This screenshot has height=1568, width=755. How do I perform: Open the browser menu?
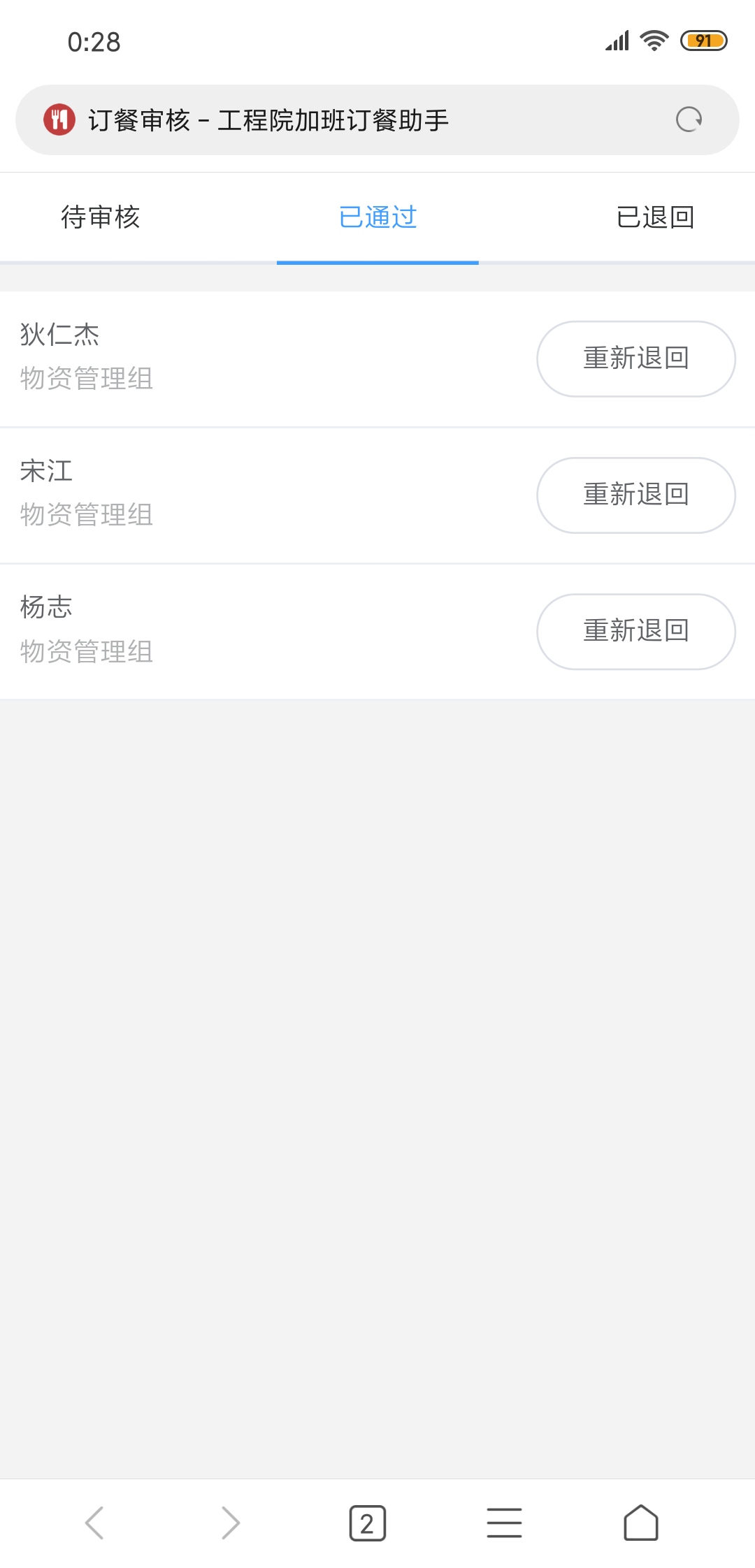point(504,1523)
